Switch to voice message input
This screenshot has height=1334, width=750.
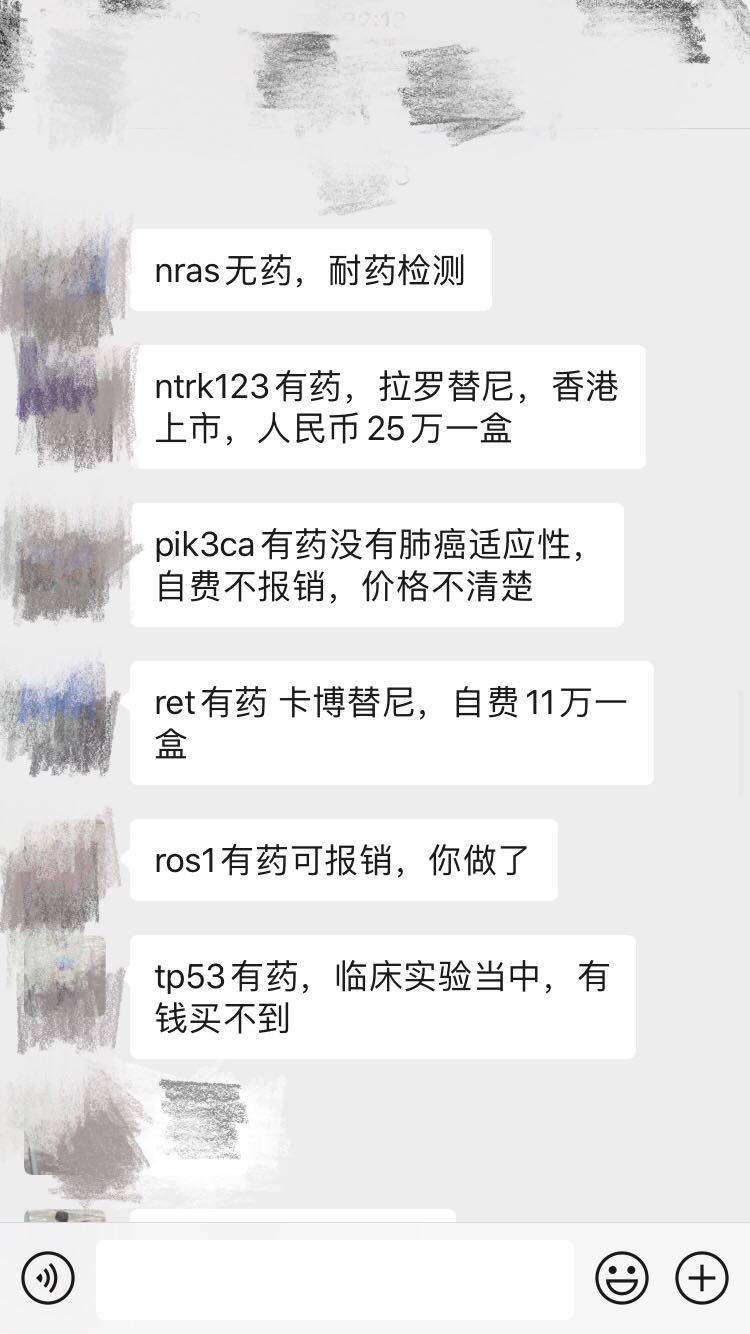47,1278
